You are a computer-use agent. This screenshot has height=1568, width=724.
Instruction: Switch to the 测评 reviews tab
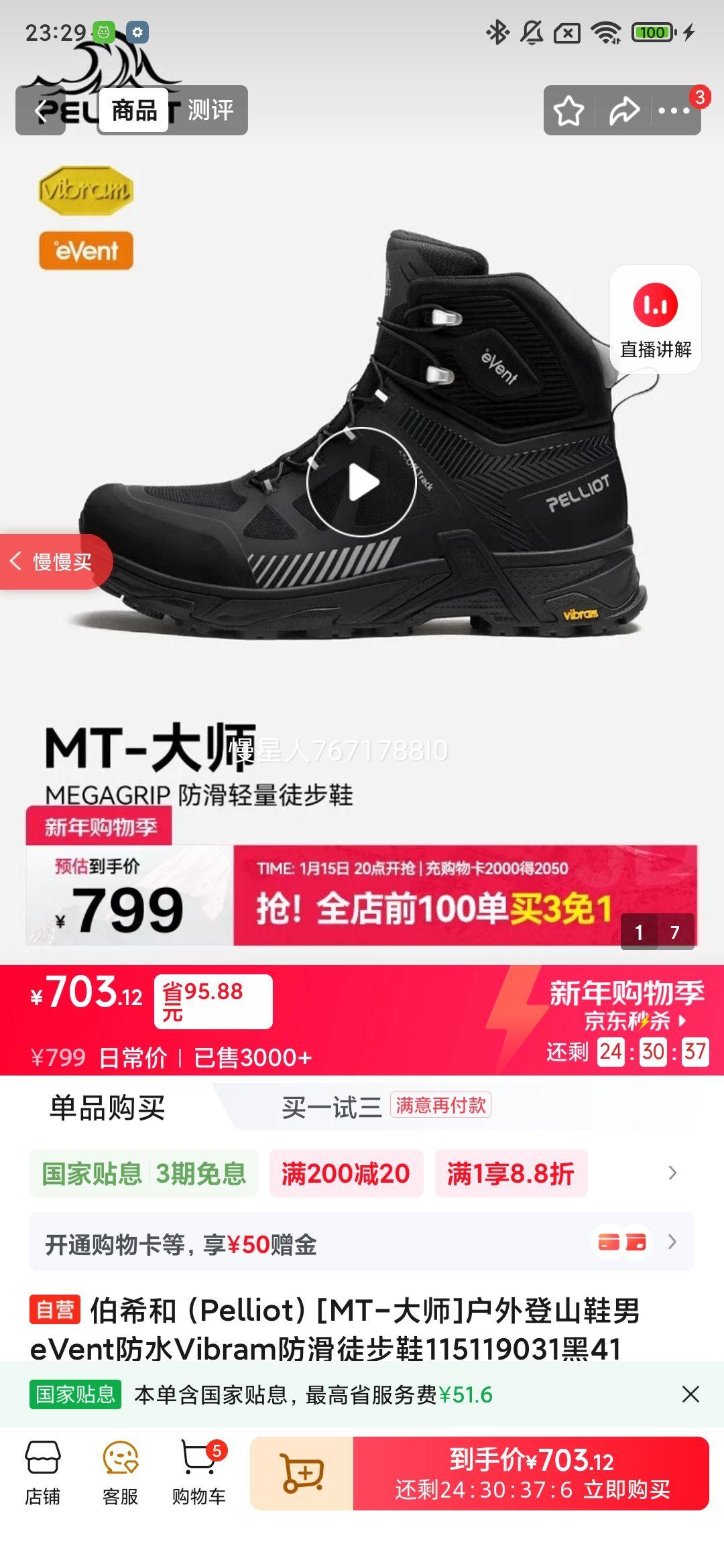click(x=211, y=110)
